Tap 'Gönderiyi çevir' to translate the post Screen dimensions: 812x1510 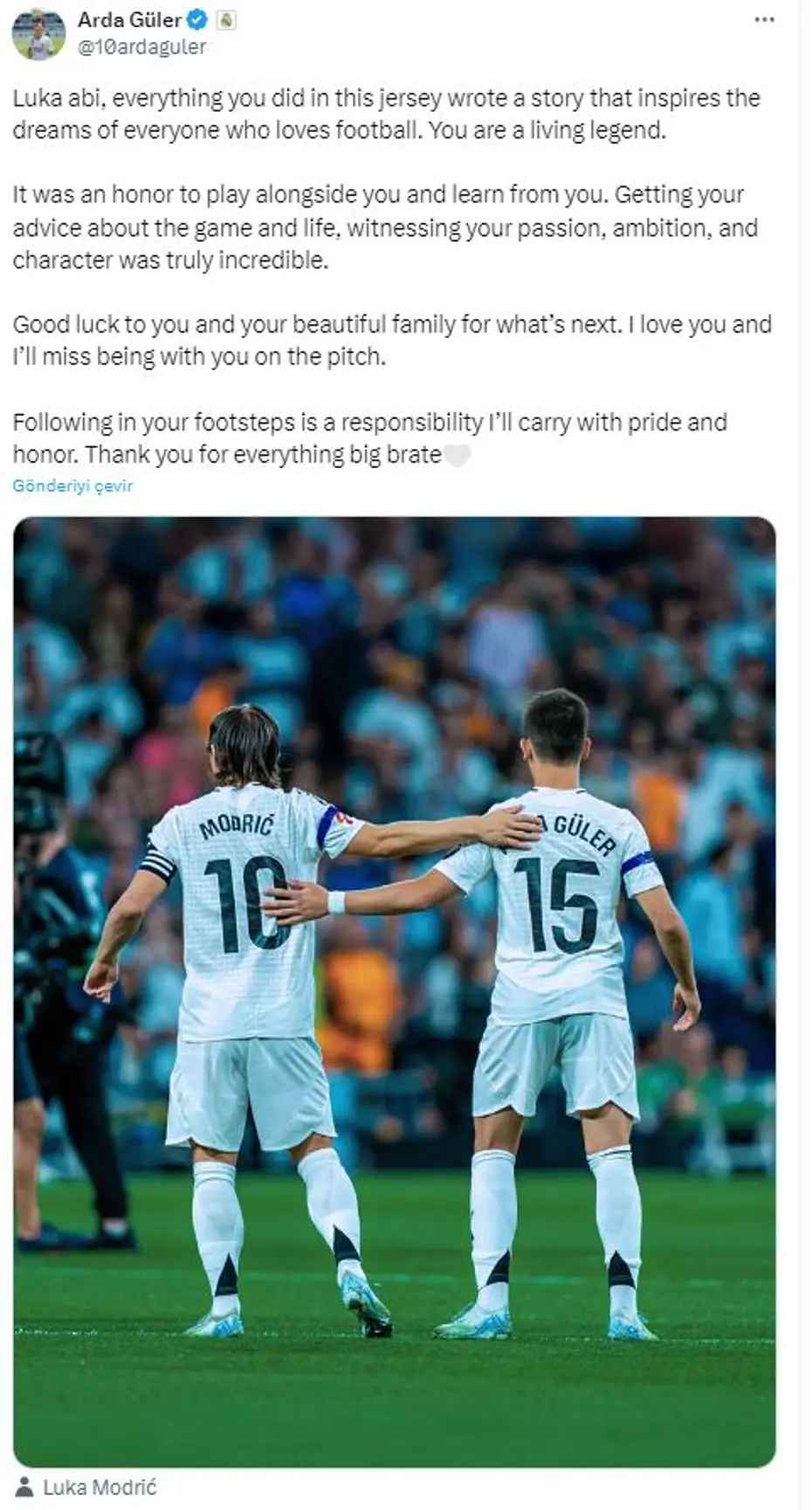[x=72, y=486]
